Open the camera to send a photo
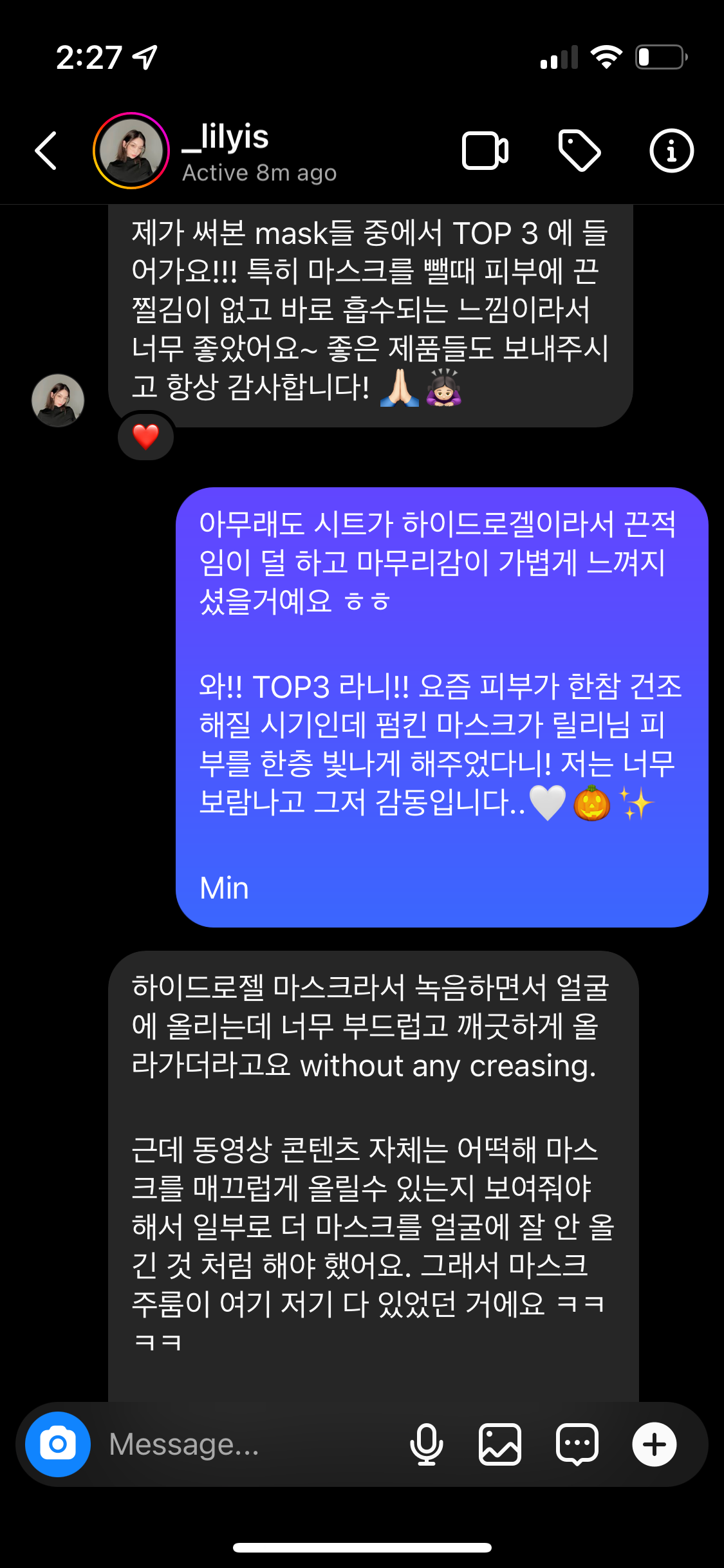This screenshot has width=724, height=1568. coord(58,1444)
